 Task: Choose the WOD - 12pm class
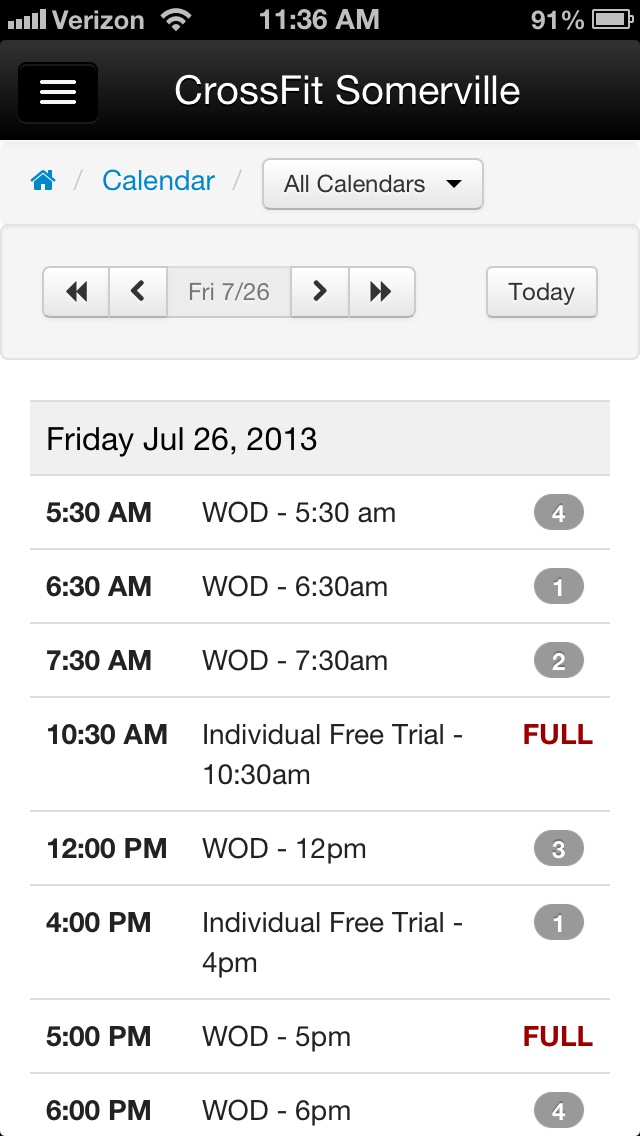[284, 849]
